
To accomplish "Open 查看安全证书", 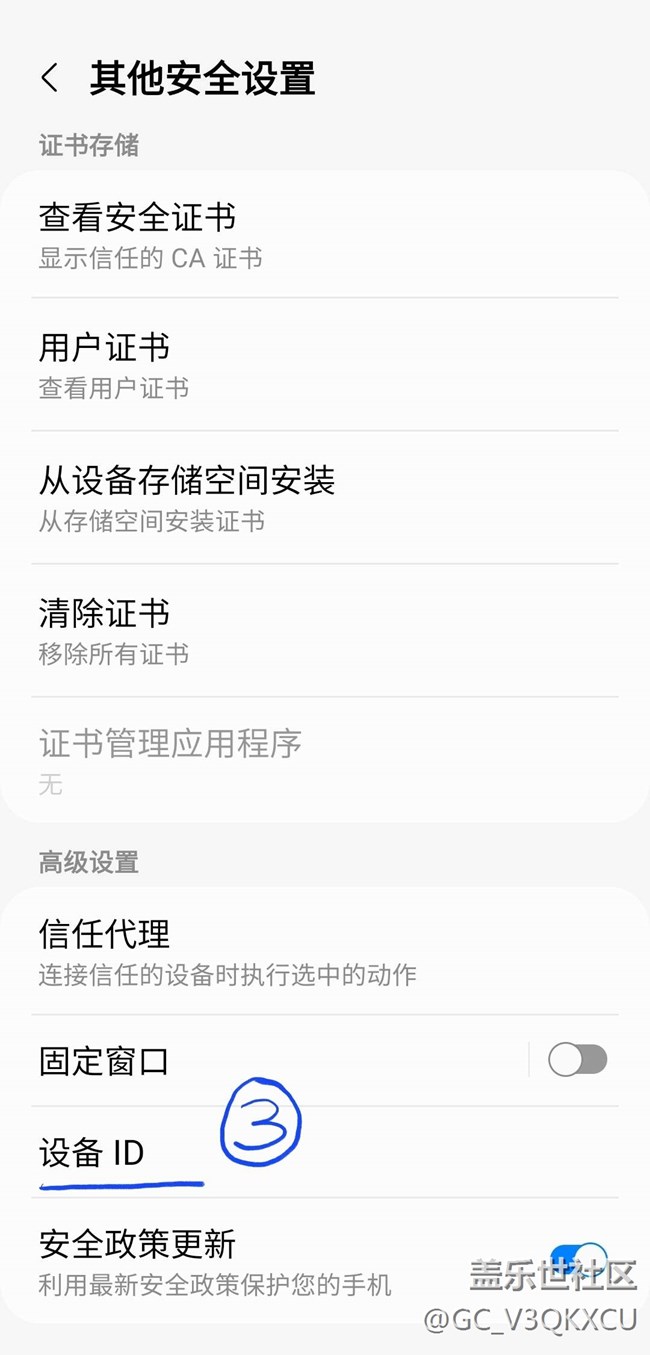I will click(x=137, y=233).
